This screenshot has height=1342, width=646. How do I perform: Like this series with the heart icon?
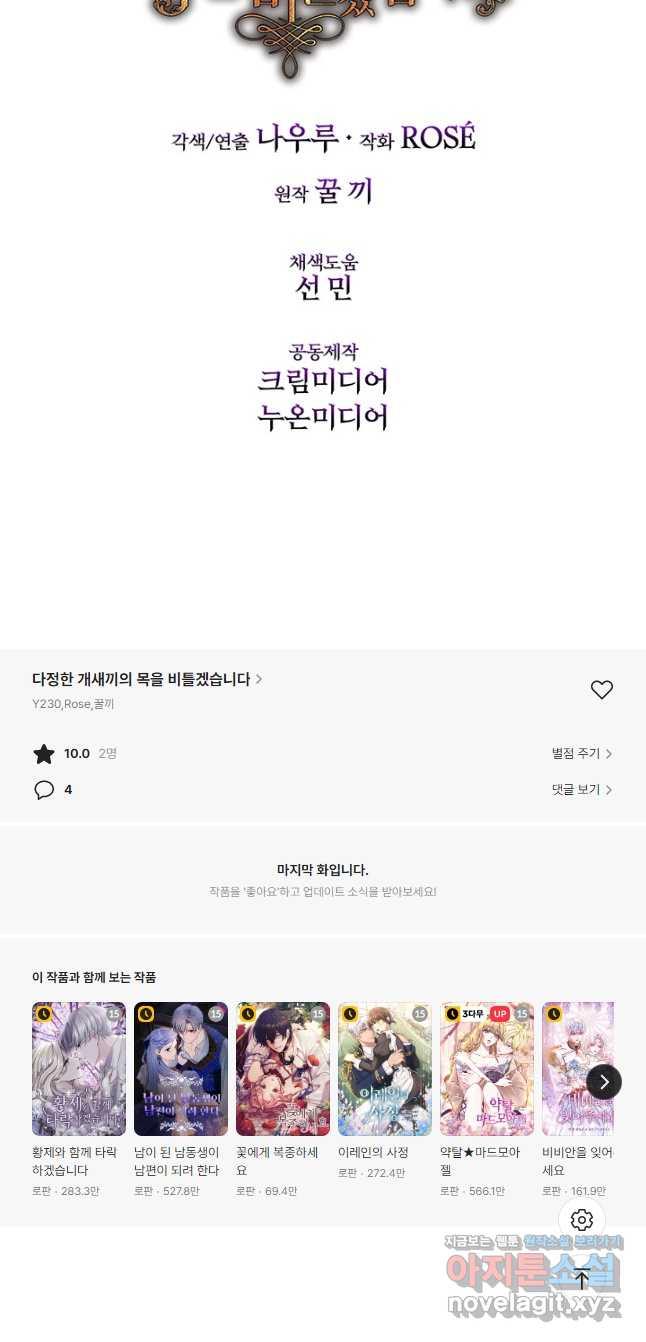[x=601, y=690]
